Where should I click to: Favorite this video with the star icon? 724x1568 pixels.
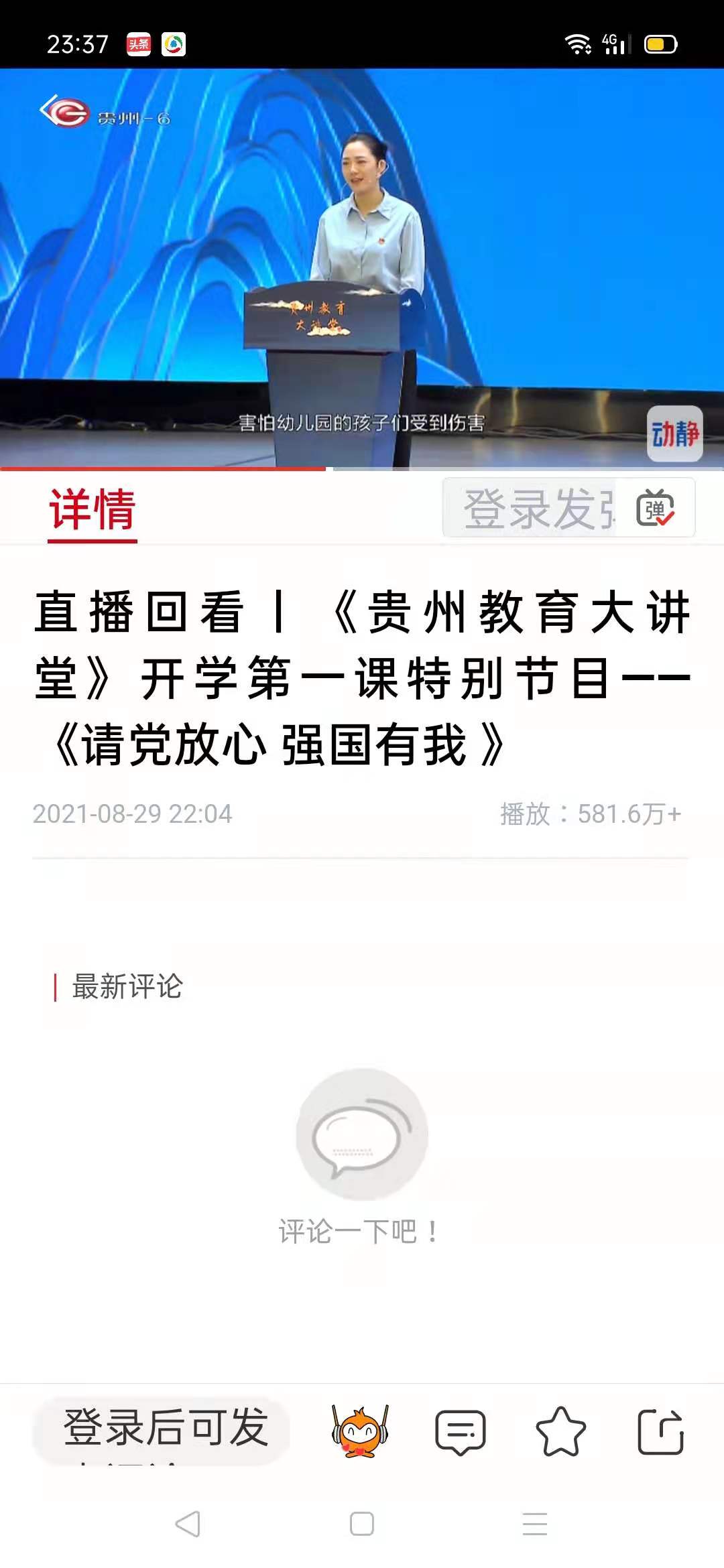click(560, 1431)
